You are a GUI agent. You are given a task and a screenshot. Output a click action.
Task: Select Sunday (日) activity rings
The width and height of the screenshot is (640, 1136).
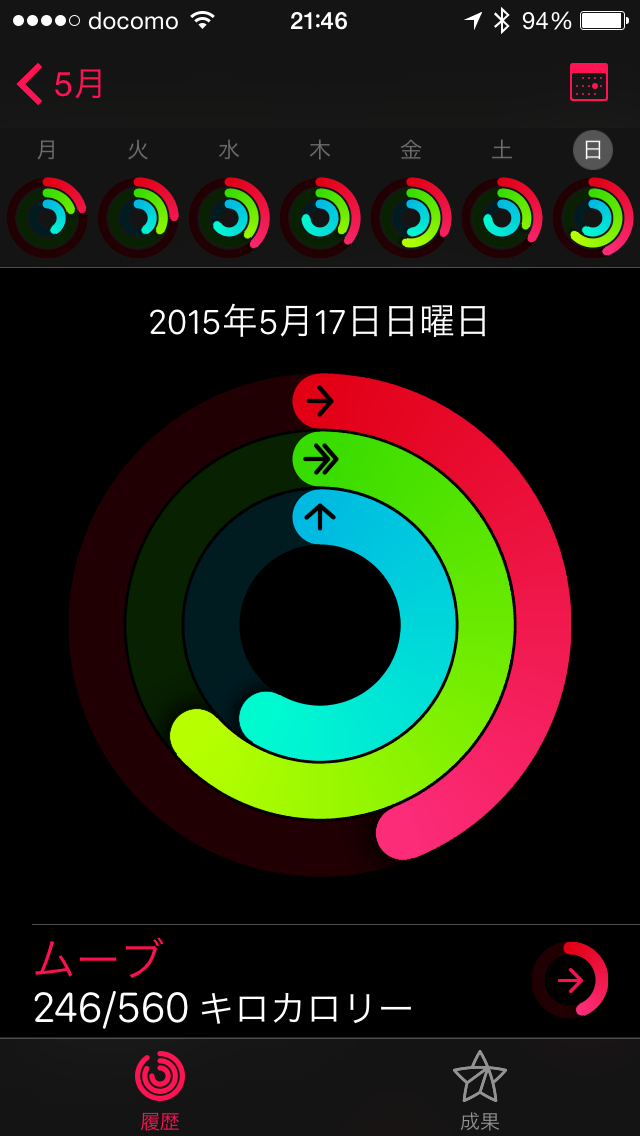point(593,217)
